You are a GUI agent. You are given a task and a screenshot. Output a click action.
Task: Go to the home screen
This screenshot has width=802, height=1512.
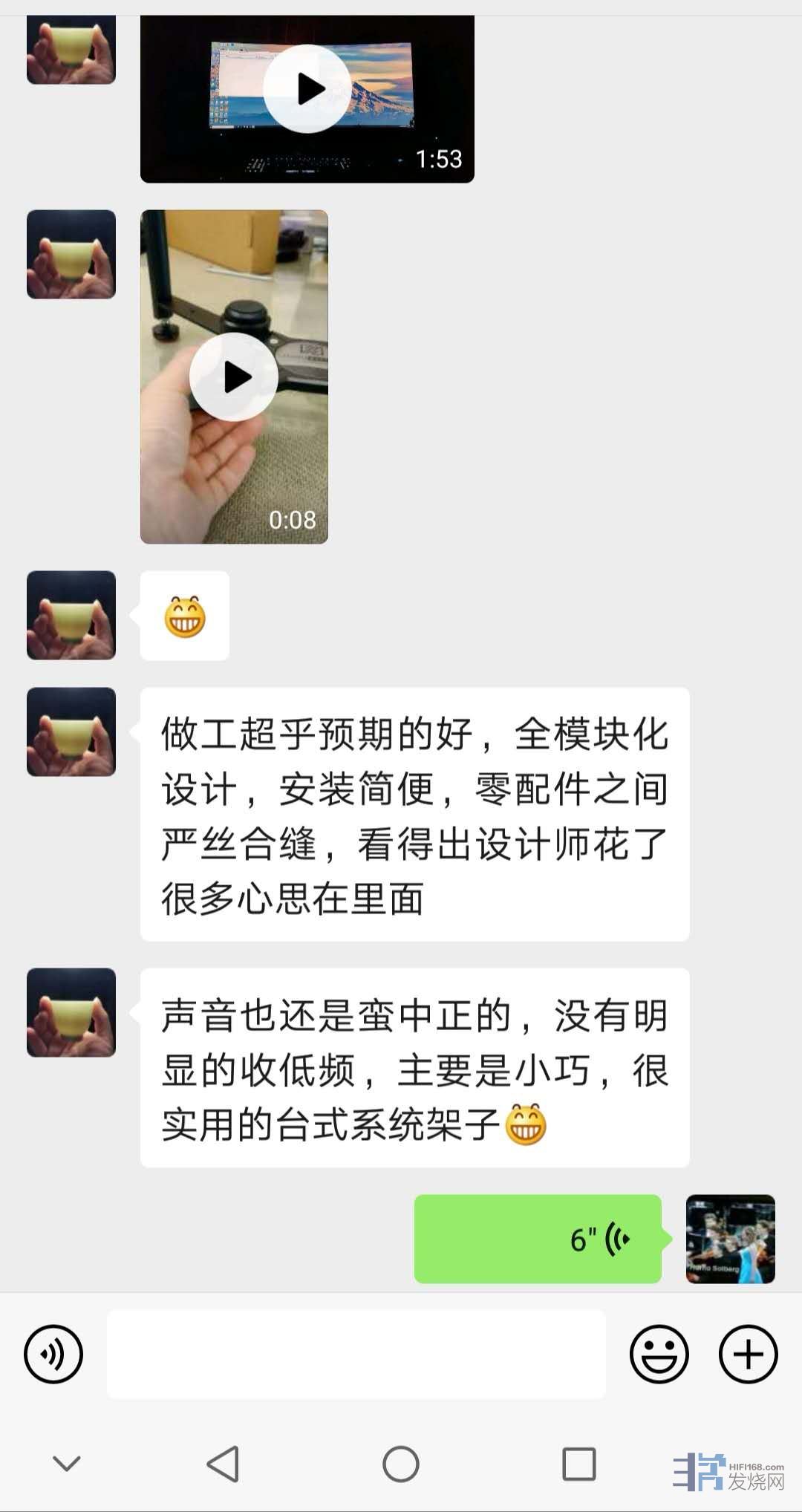(401, 1464)
